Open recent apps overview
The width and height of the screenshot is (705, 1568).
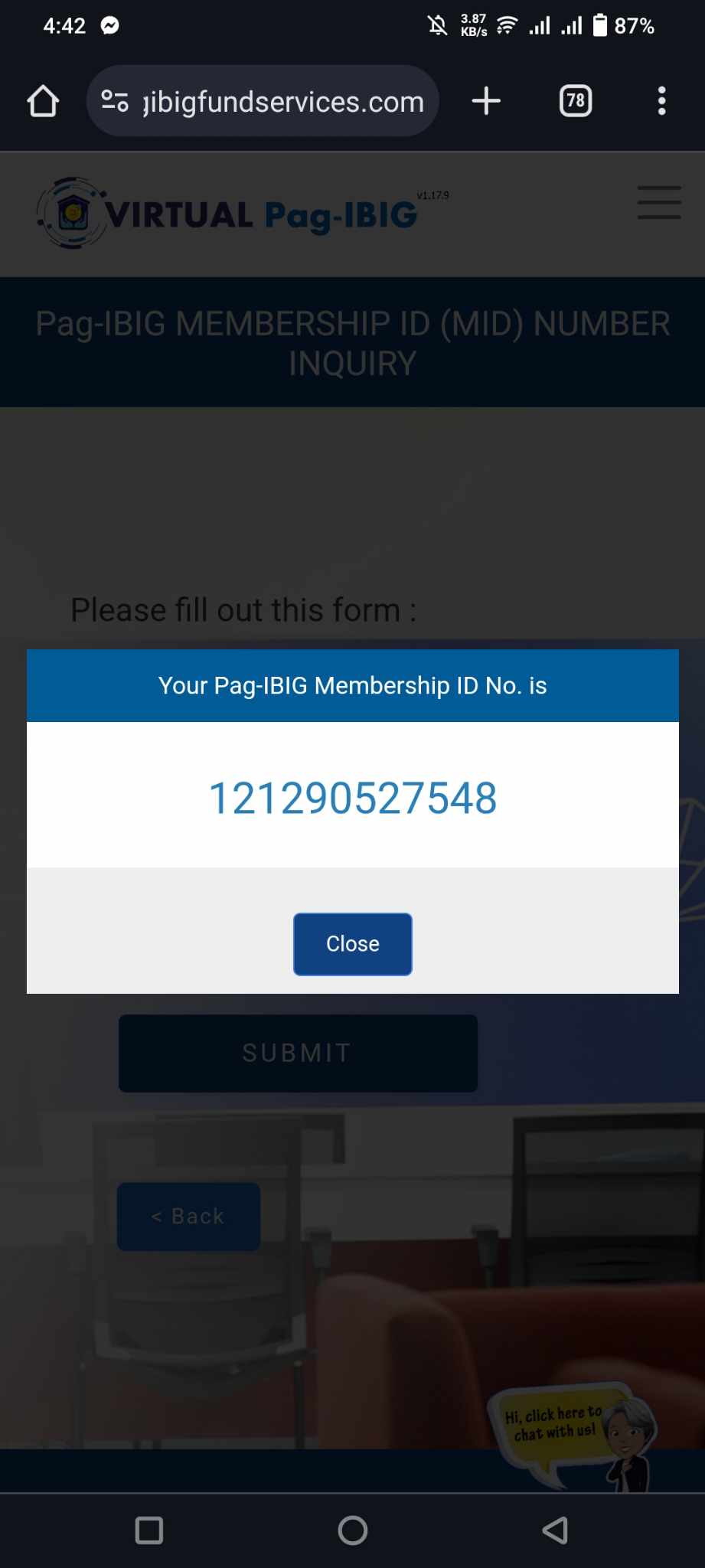click(x=149, y=1530)
